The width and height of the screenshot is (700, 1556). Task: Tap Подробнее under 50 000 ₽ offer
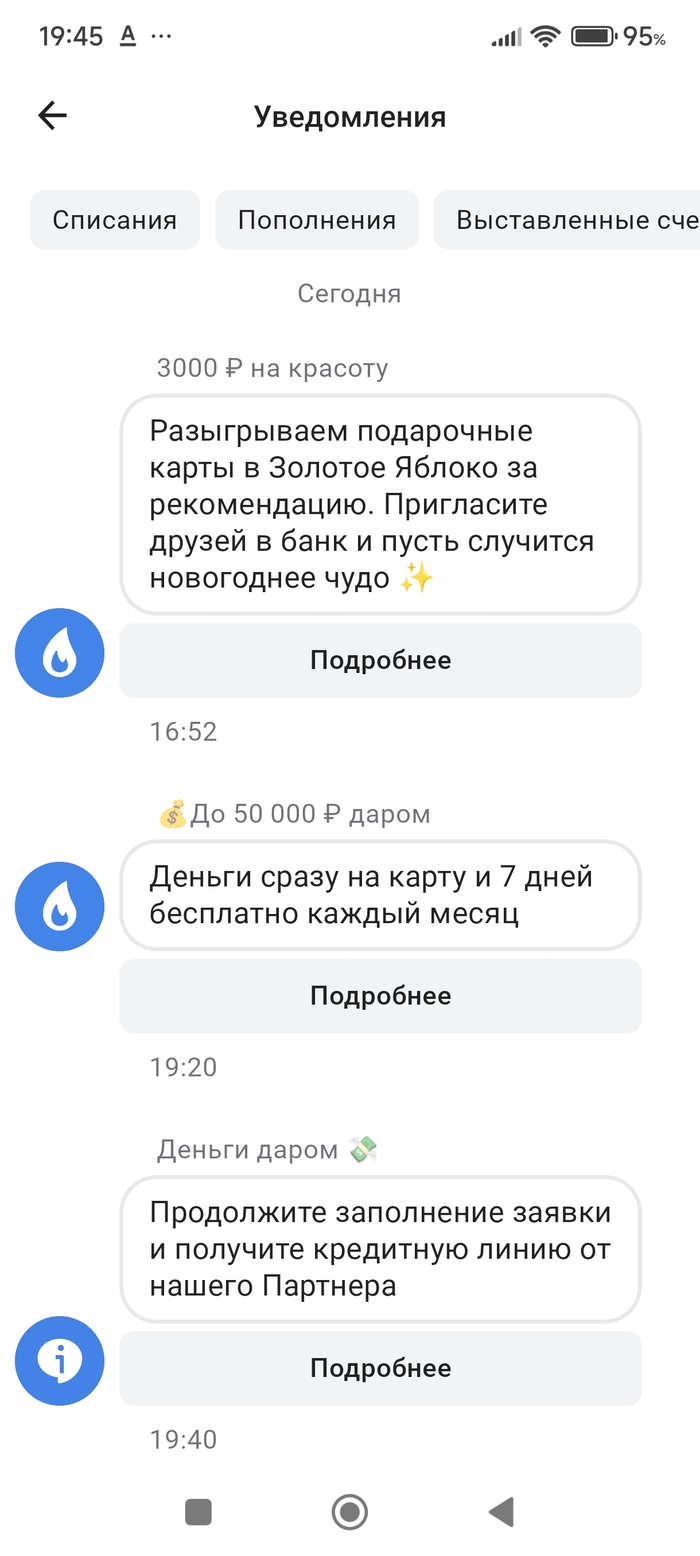380,996
